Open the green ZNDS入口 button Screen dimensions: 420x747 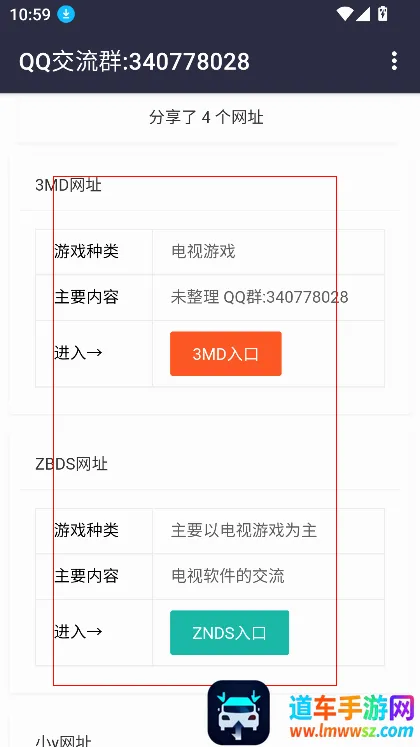click(x=230, y=633)
